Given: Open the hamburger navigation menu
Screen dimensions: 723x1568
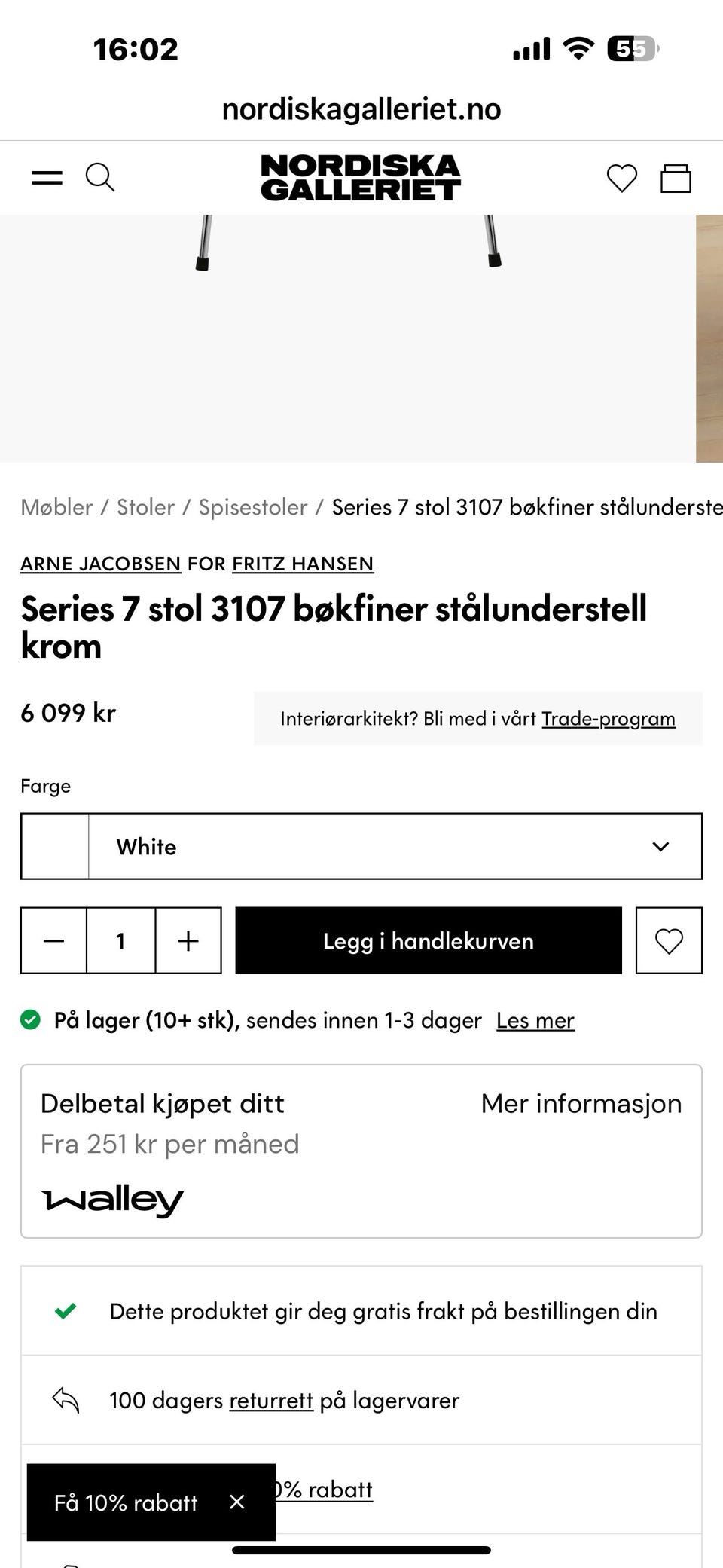Looking at the screenshot, I should coord(46,177).
